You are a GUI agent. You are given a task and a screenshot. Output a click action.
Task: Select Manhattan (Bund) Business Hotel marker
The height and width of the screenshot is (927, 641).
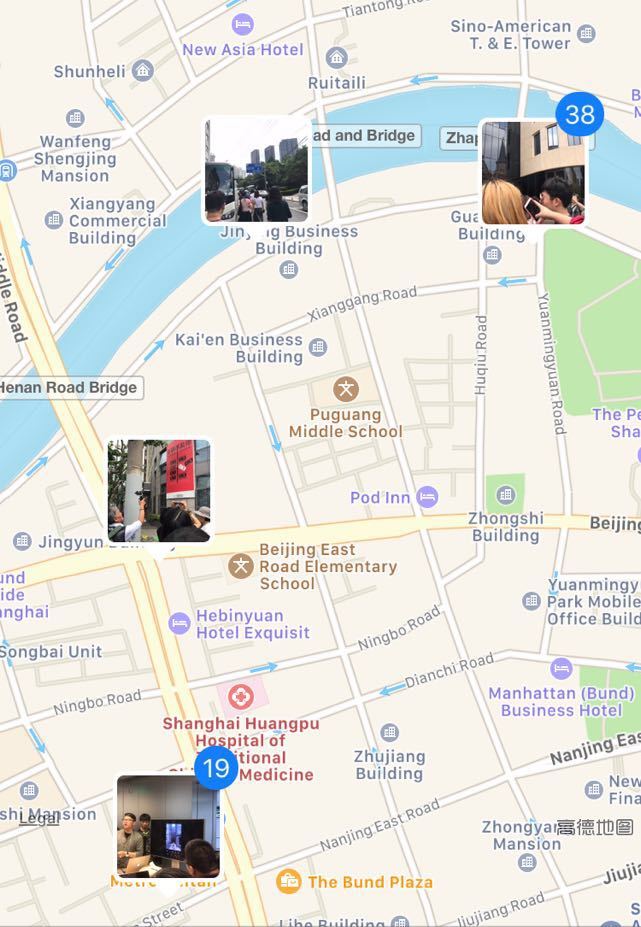pos(561,668)
